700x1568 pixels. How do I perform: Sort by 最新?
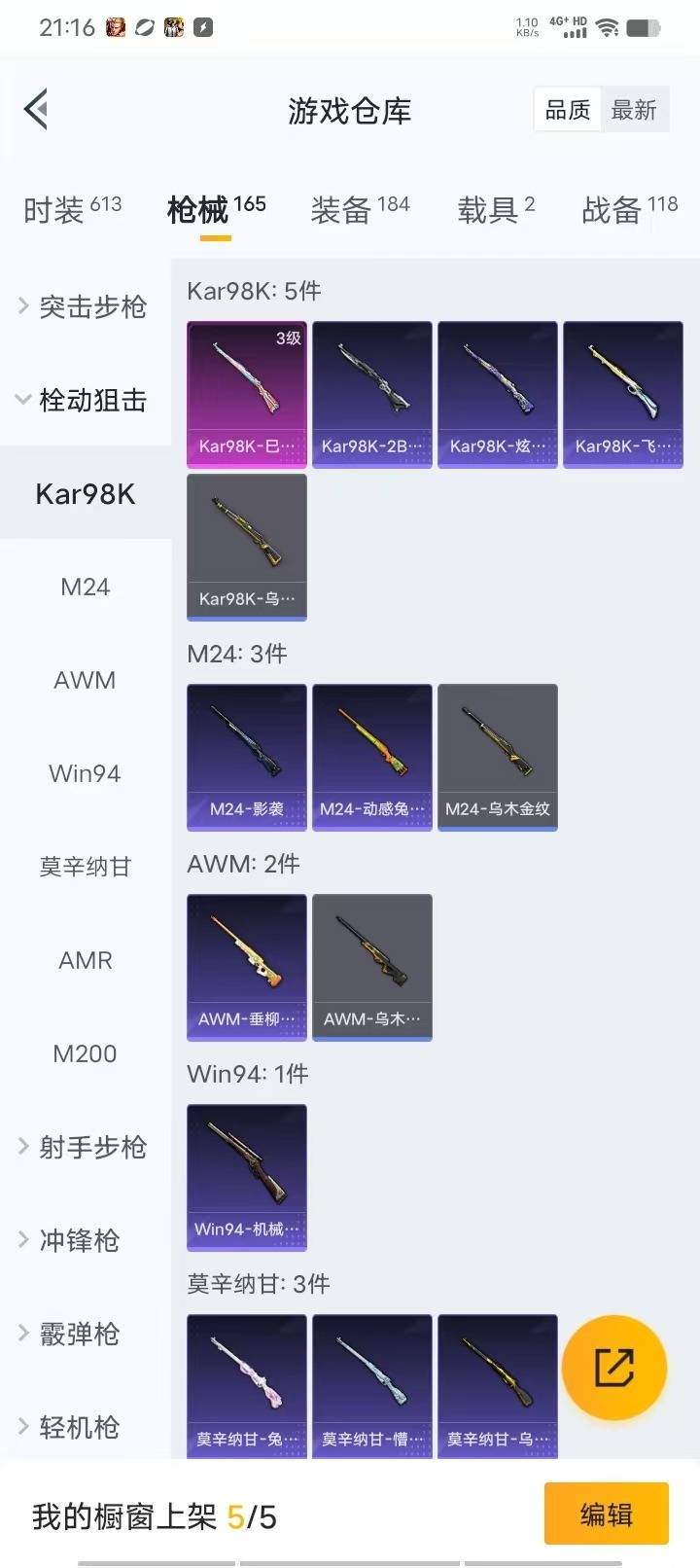[634, 110]
